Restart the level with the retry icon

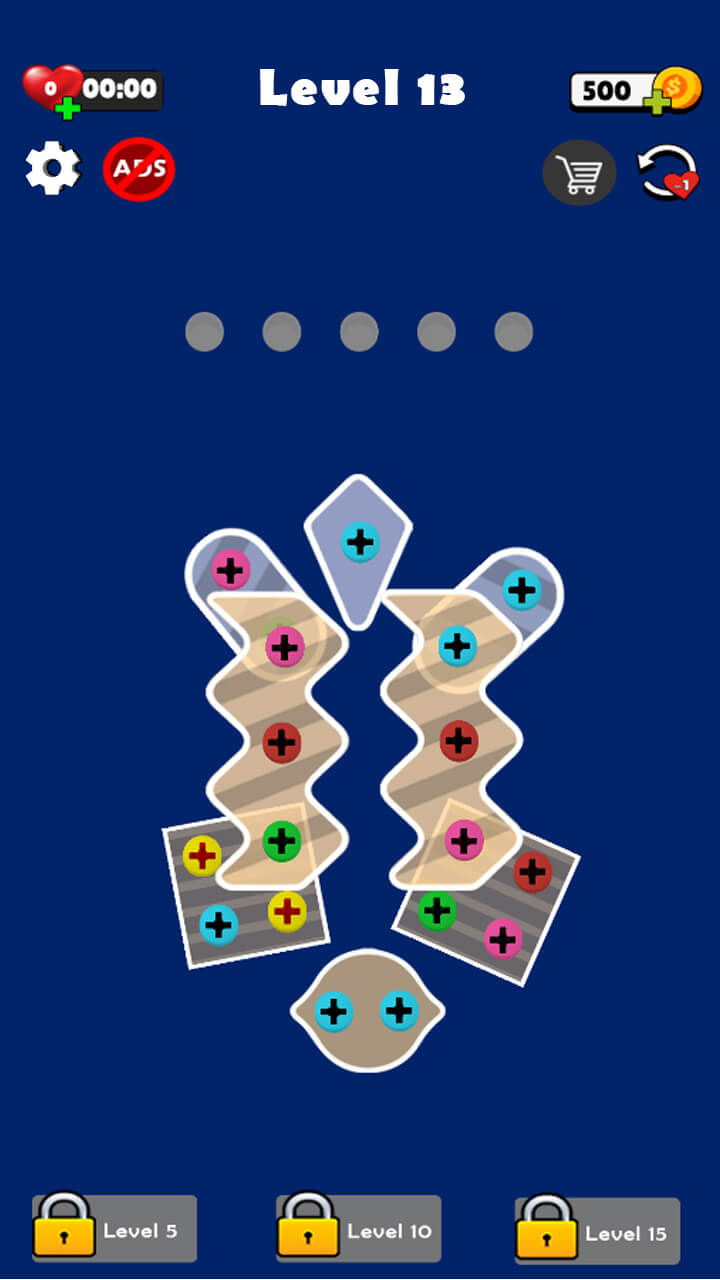(x=667, y=174)
